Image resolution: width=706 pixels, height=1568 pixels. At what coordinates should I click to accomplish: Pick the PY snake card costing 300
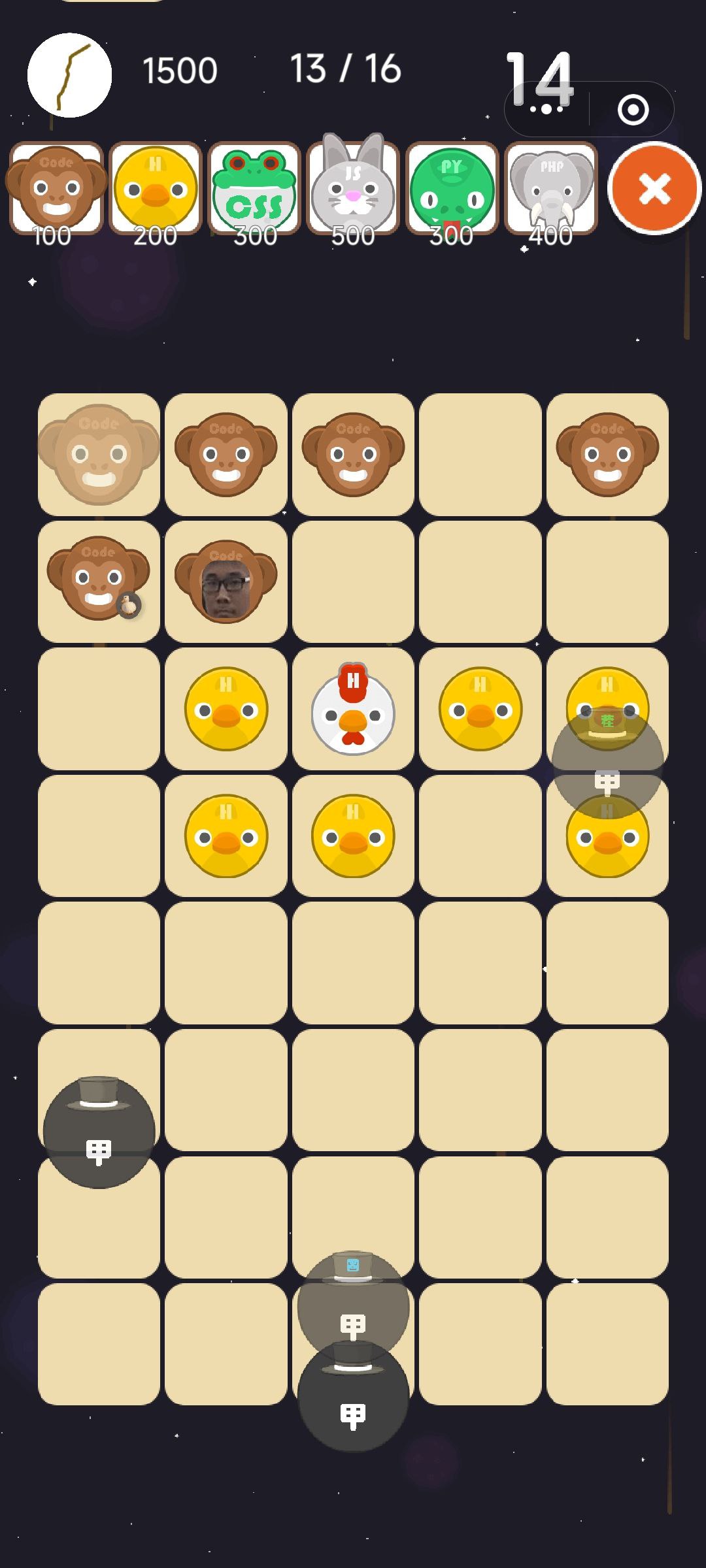point(452,189)
